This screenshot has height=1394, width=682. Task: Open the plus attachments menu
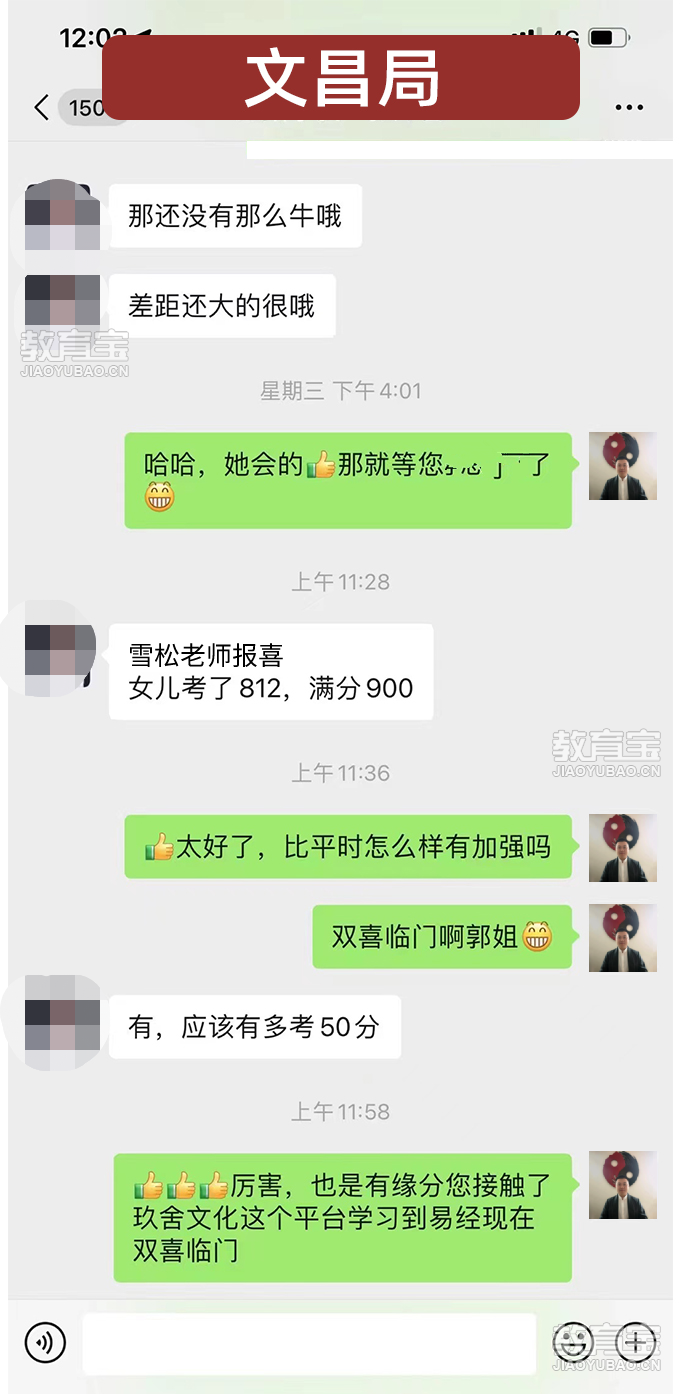tap(636, 1341)
